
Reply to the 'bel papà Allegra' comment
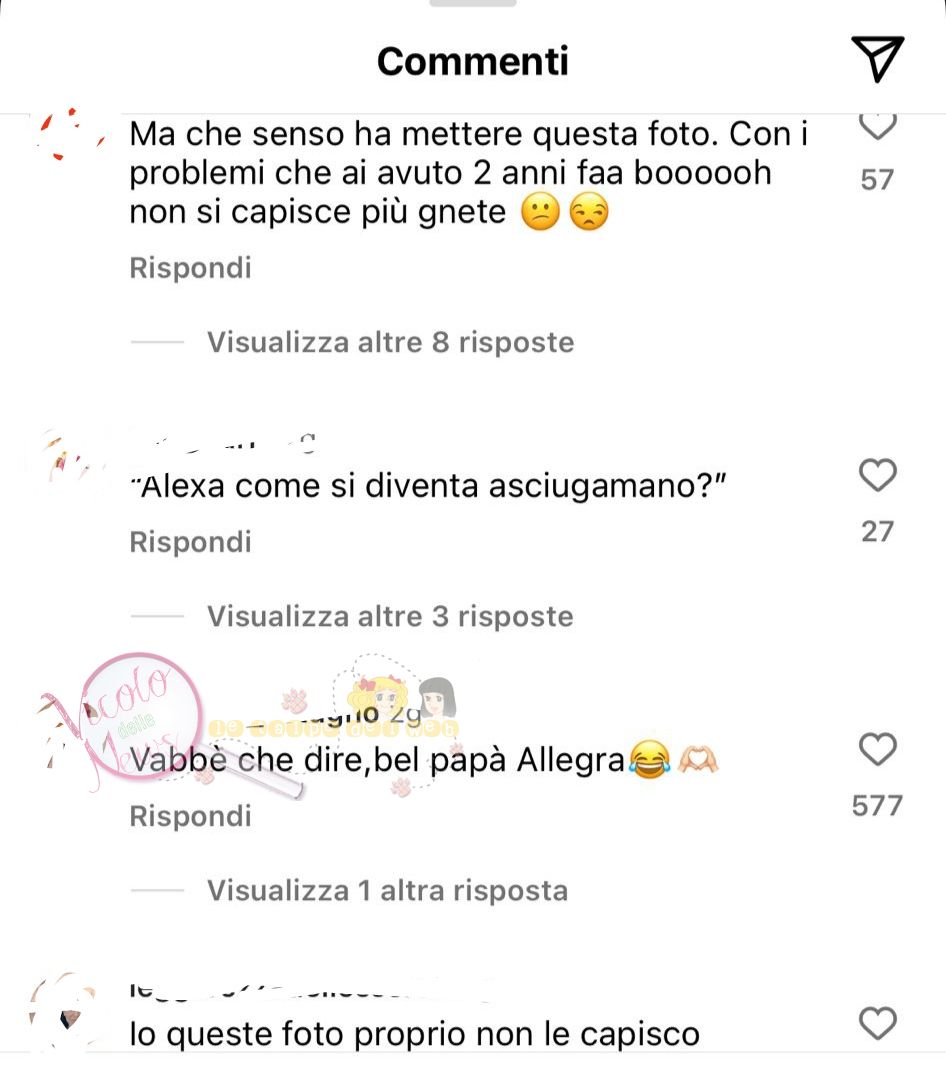190,816
